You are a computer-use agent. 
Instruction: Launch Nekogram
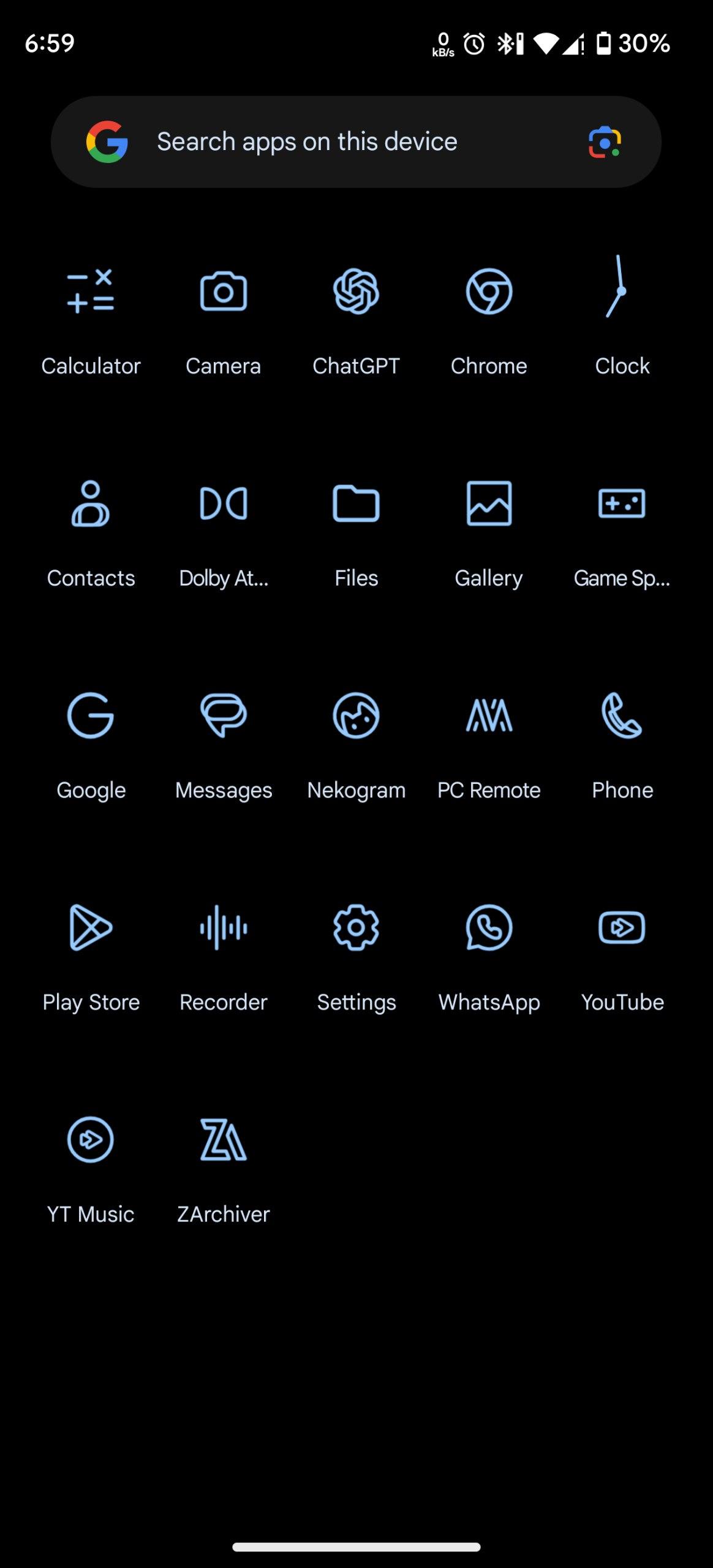[x=356, y=715]
